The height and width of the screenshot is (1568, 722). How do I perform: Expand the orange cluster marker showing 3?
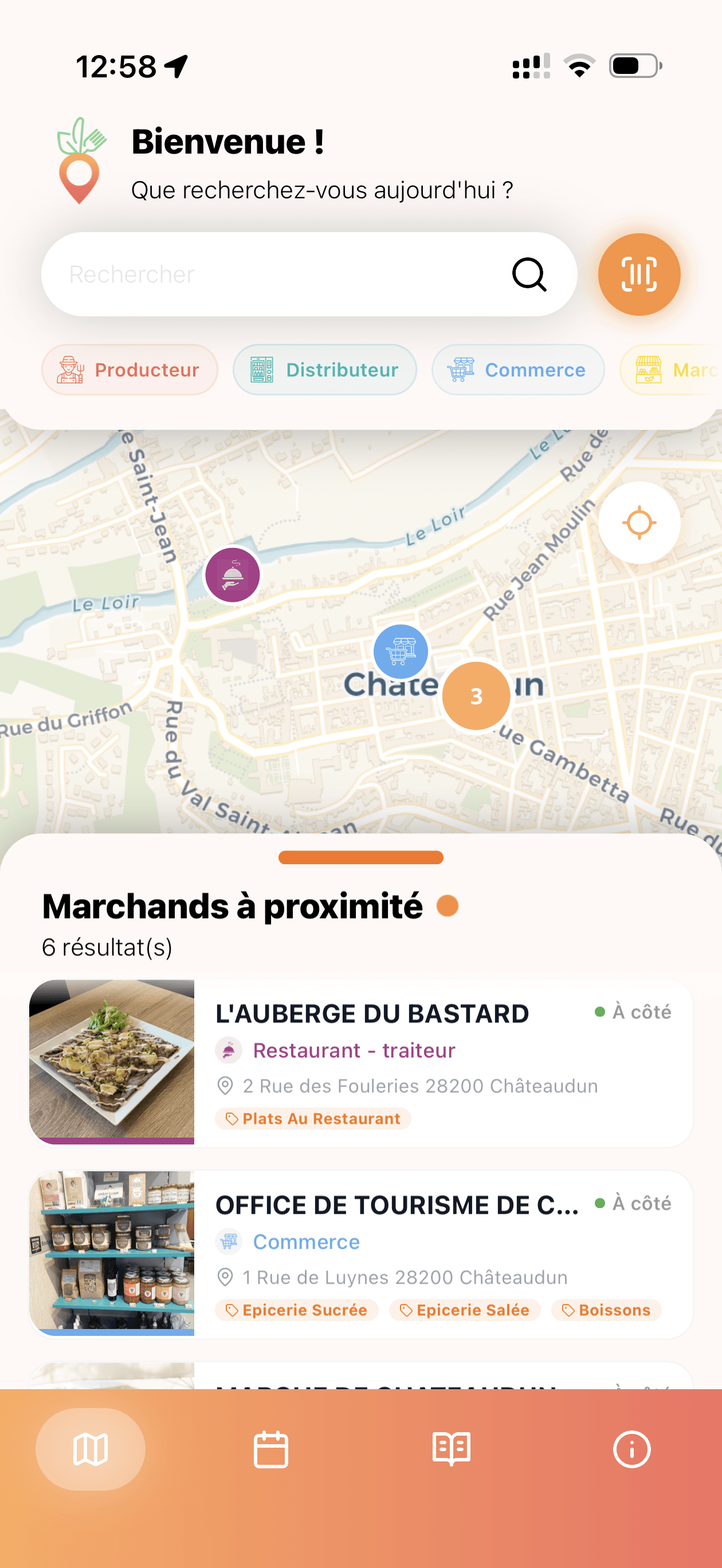pyautogui.click(x=477, y=696)
